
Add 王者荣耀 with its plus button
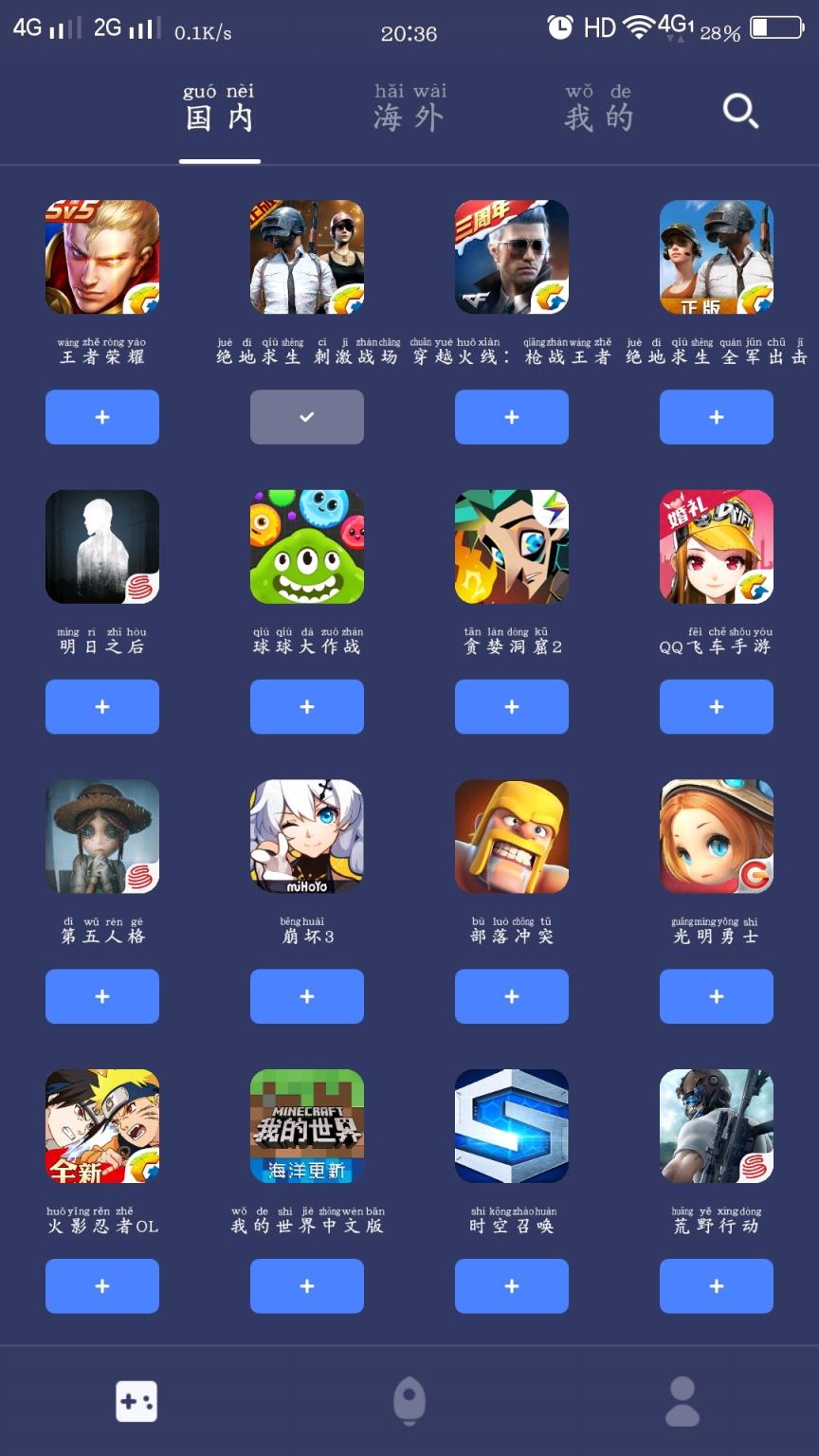tap(102, 417)
